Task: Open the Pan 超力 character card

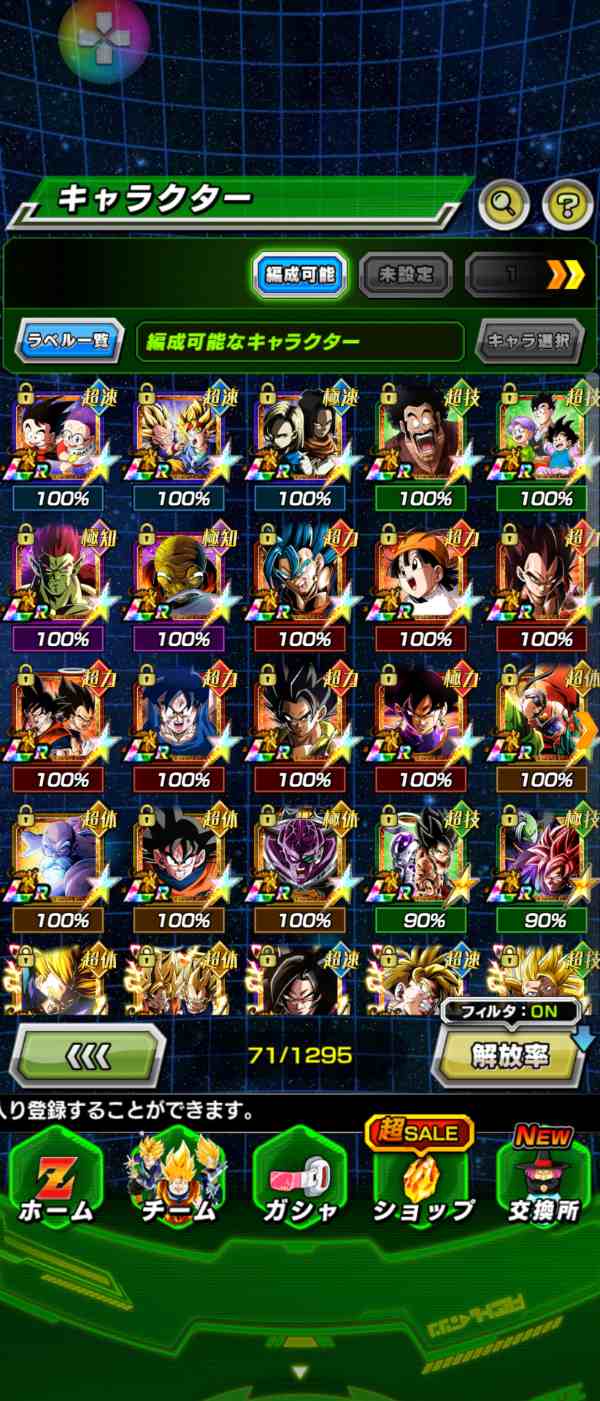Action: (x=426, y=584)
